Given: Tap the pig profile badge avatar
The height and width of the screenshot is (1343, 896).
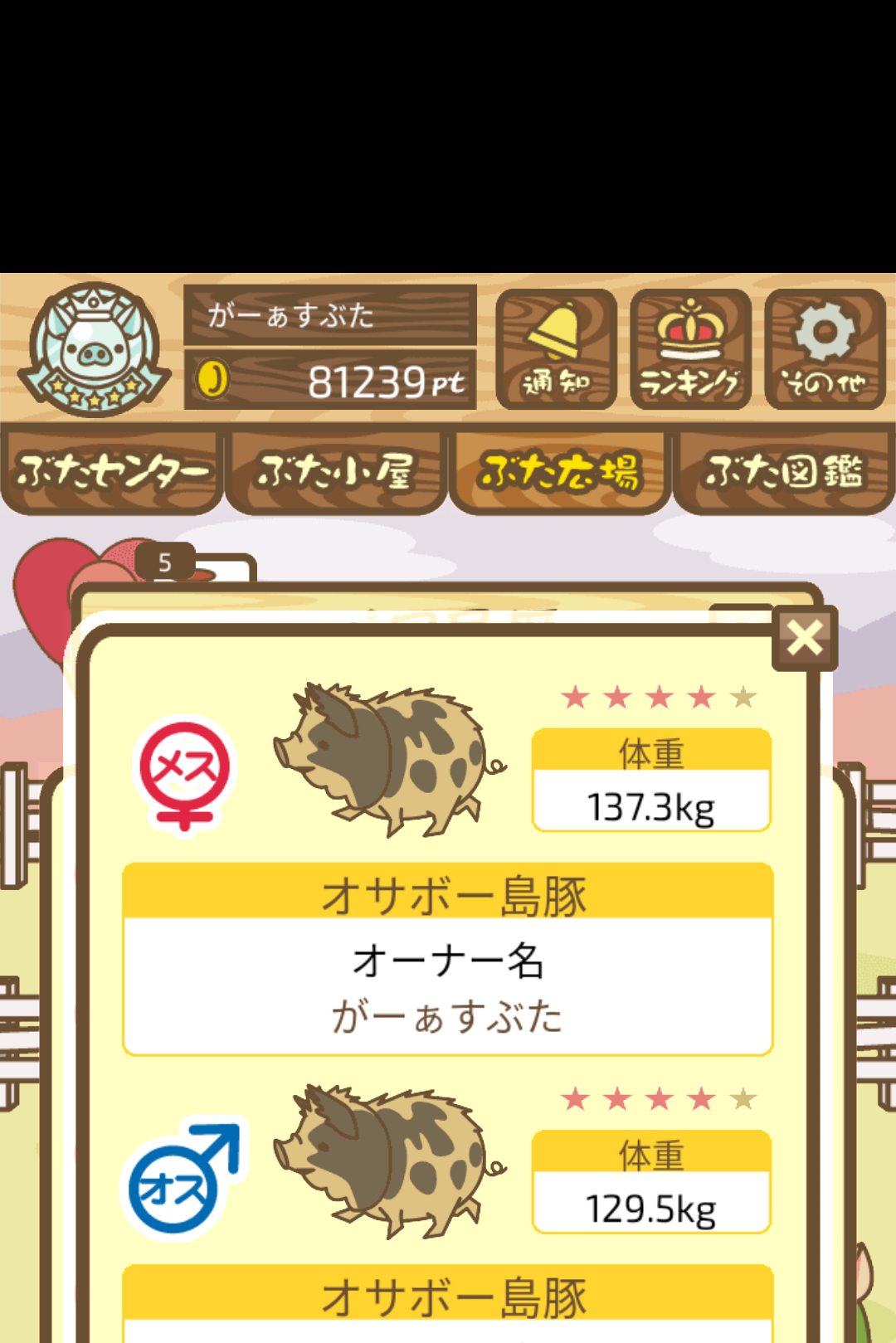Looking at the screenshot, I should 95,348.
